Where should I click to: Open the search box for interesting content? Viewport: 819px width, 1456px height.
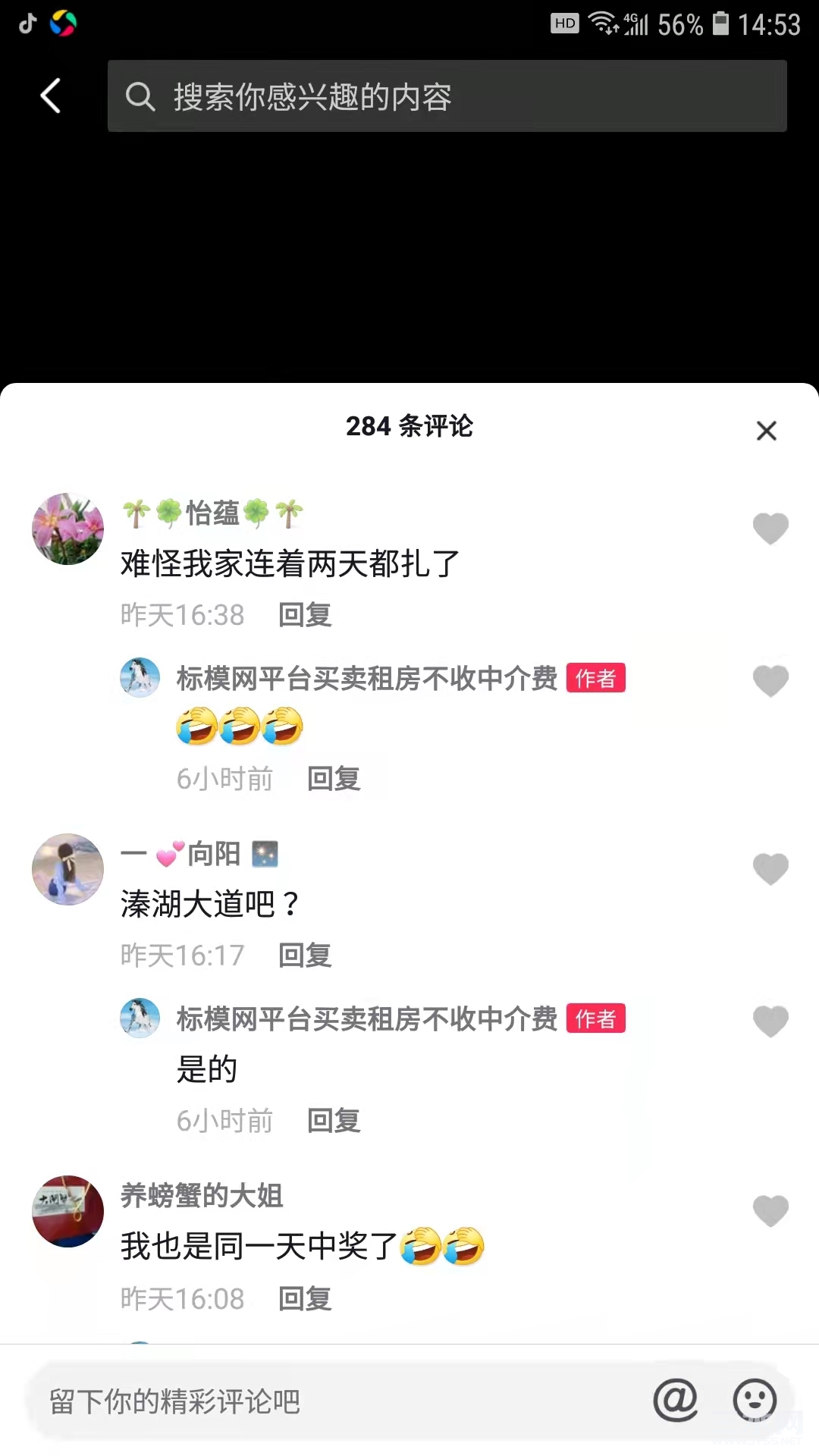(x=447, y=96)
